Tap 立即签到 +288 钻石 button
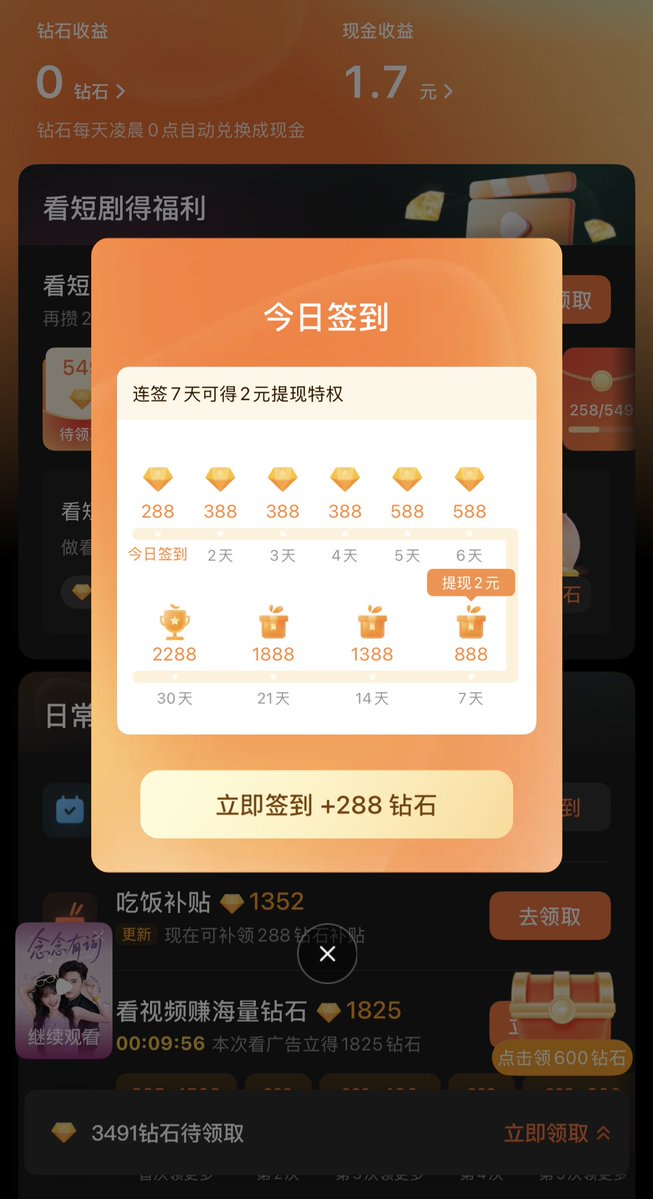The width and height of the screenshot is (653, 1199). click(326, 805)
